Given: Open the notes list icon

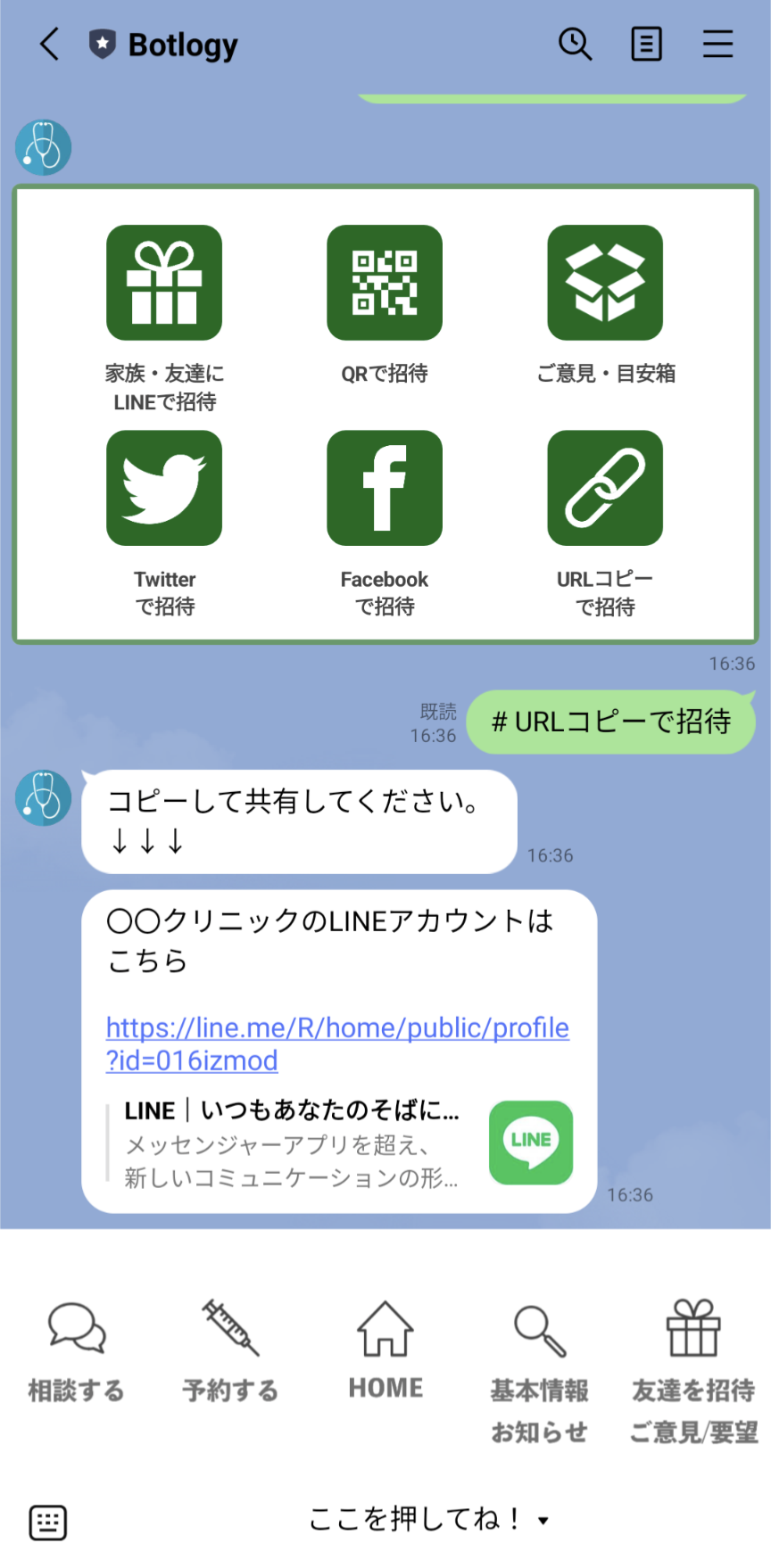Looking at the screenshot, I should (646, 44).
